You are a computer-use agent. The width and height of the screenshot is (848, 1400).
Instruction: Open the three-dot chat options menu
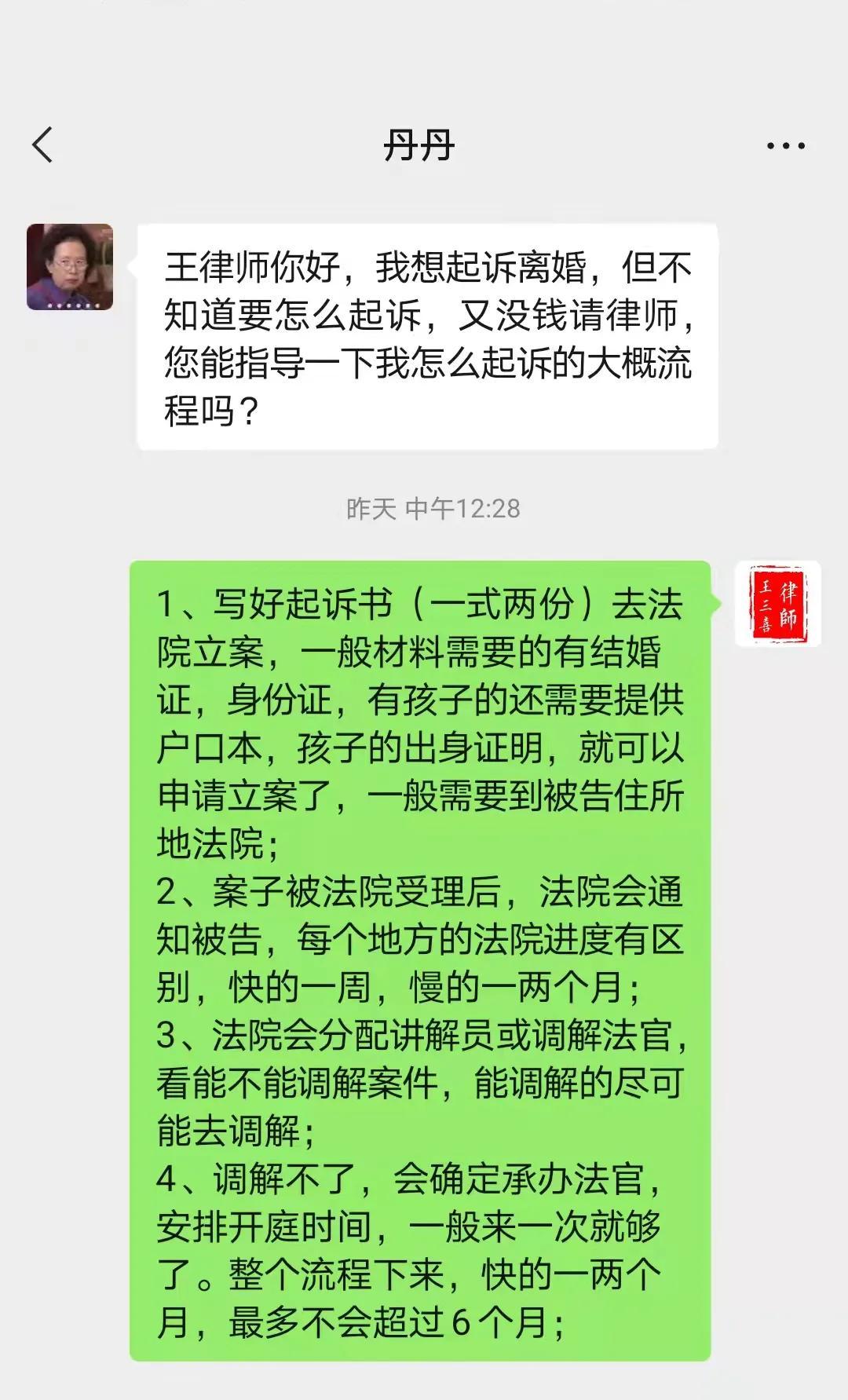(x=785, y=146)
